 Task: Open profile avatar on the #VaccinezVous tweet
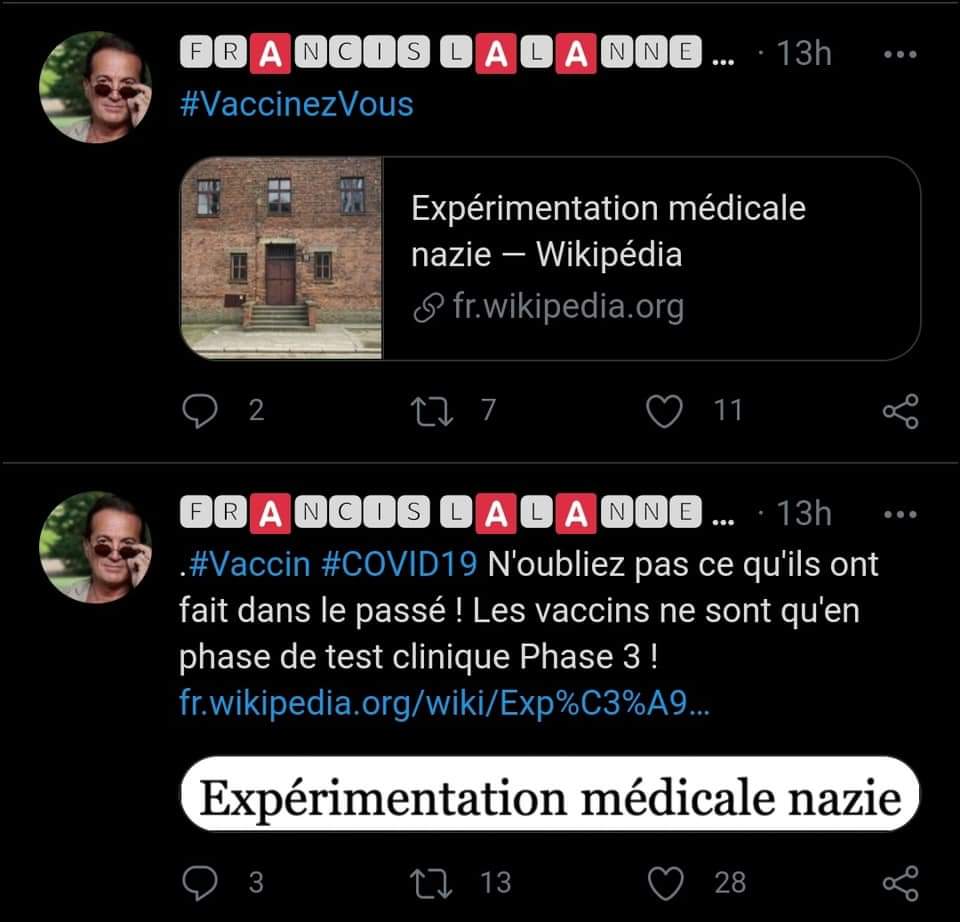(x=95, y=87)
